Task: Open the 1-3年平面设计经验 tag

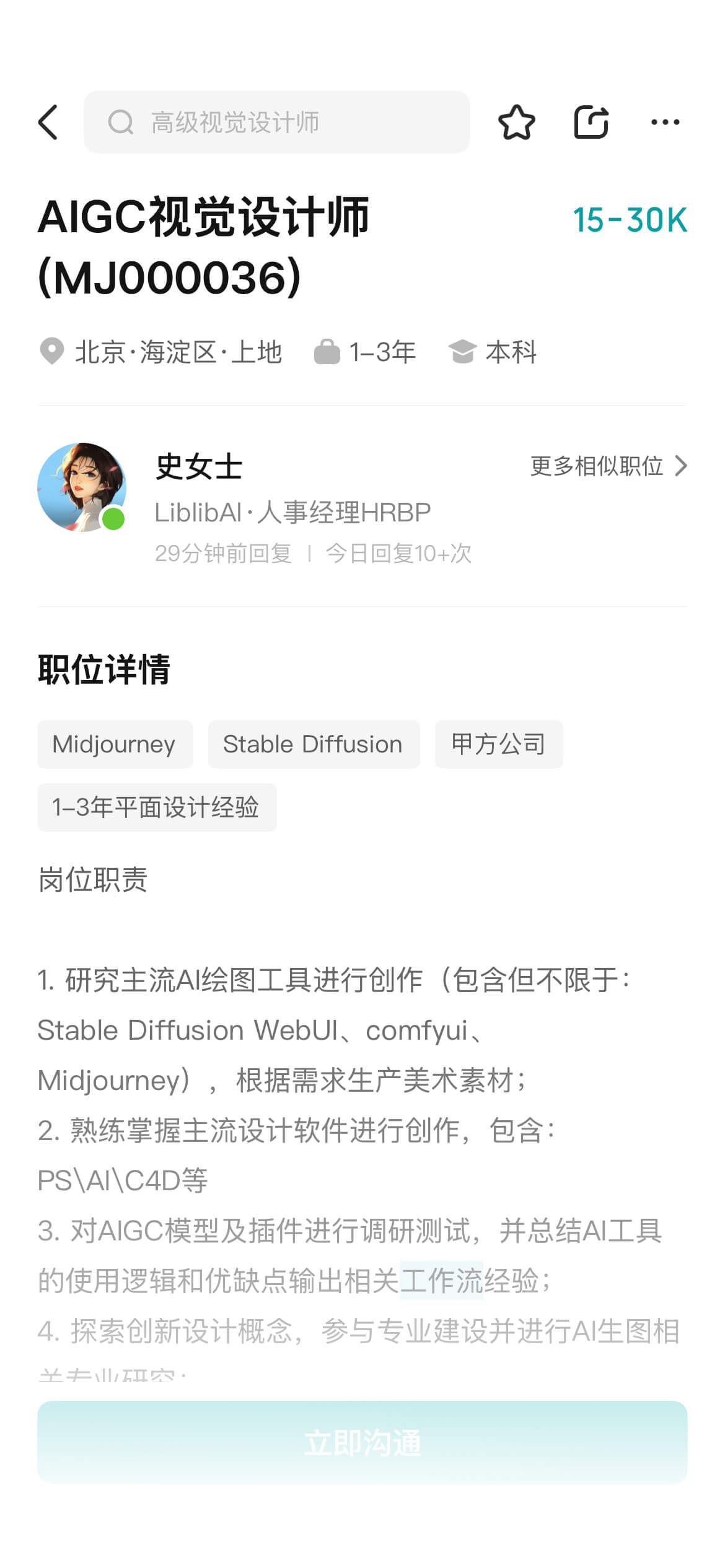Action: tap(157, 807)
